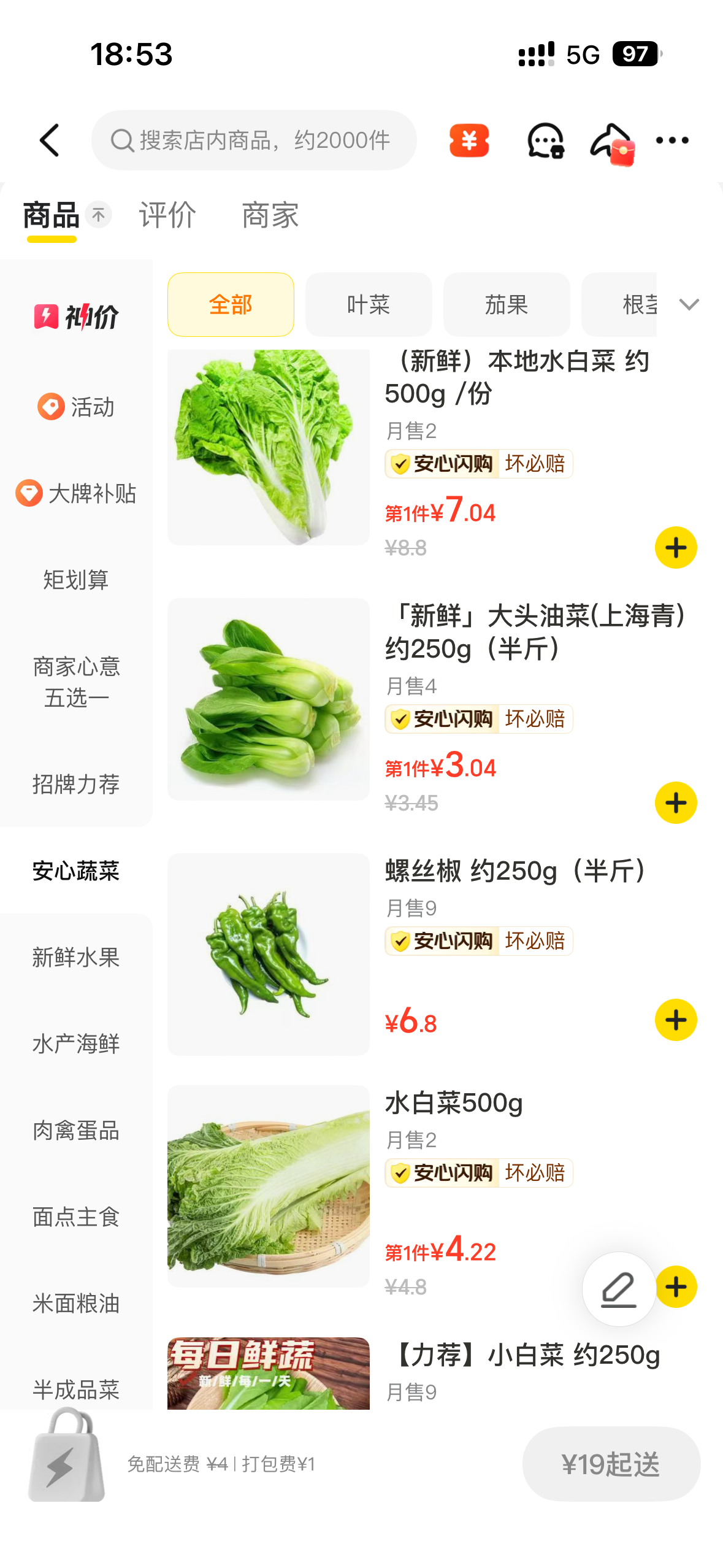
Task: Open the red coupon icon
Action: (469, 140)
